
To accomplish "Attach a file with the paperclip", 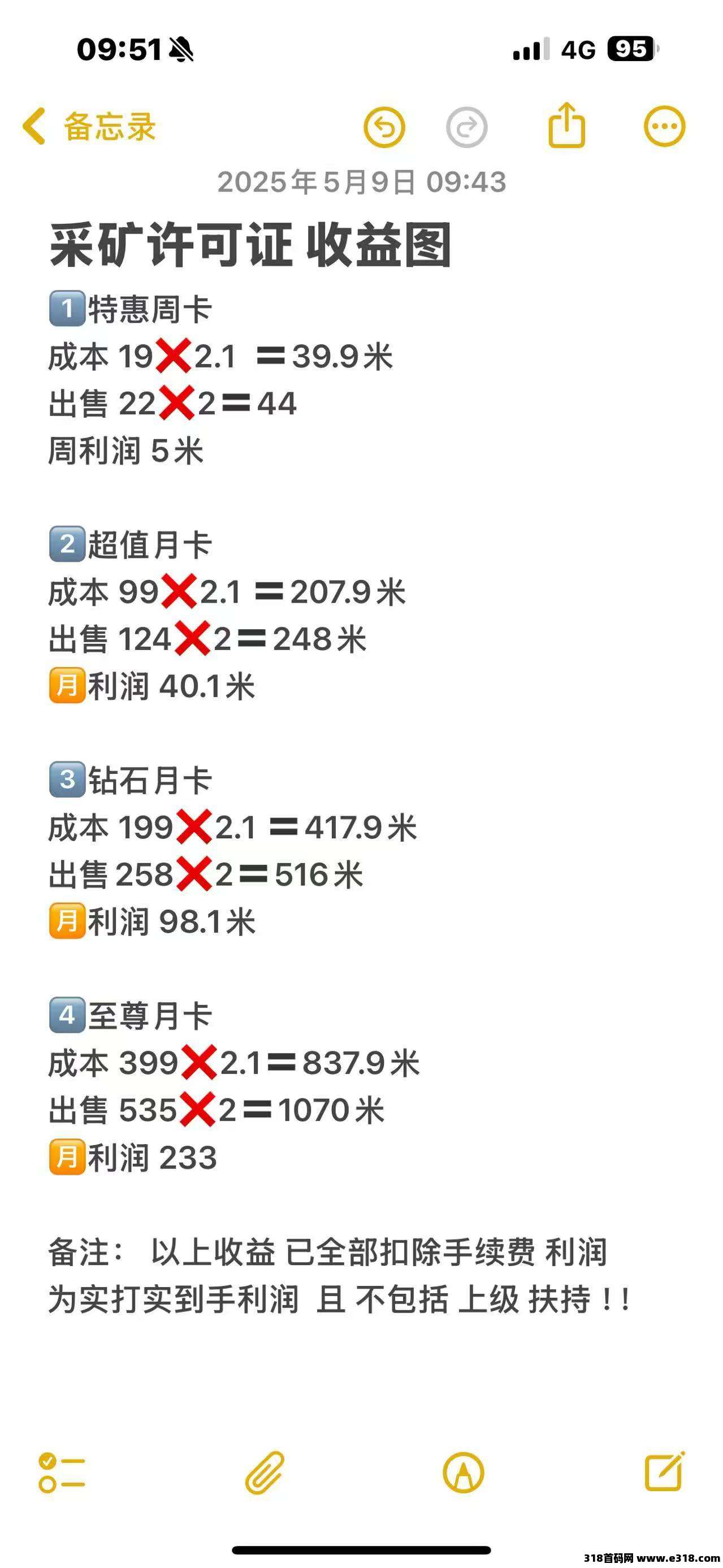I will coord(265,1472).
